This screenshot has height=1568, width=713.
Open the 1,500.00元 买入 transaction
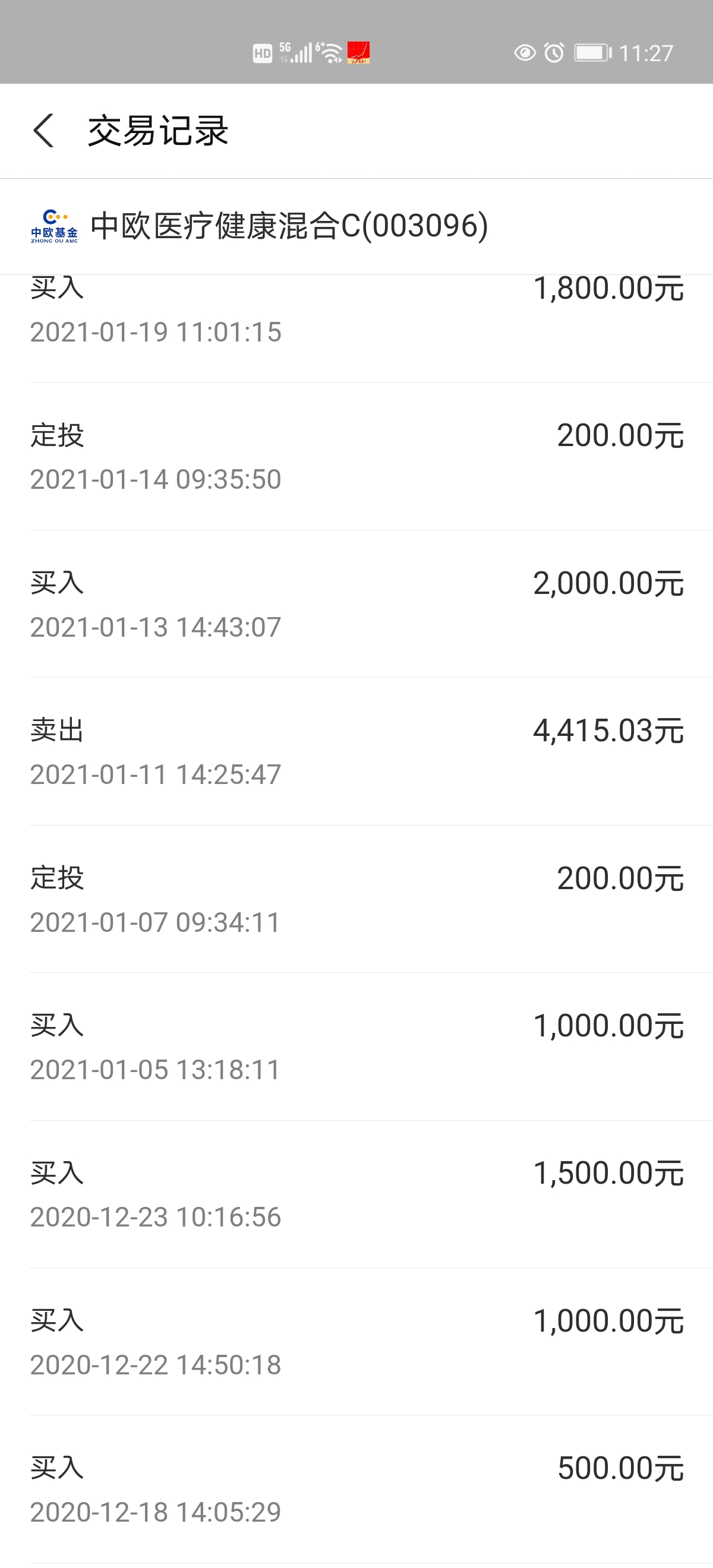click(356, 1194)
